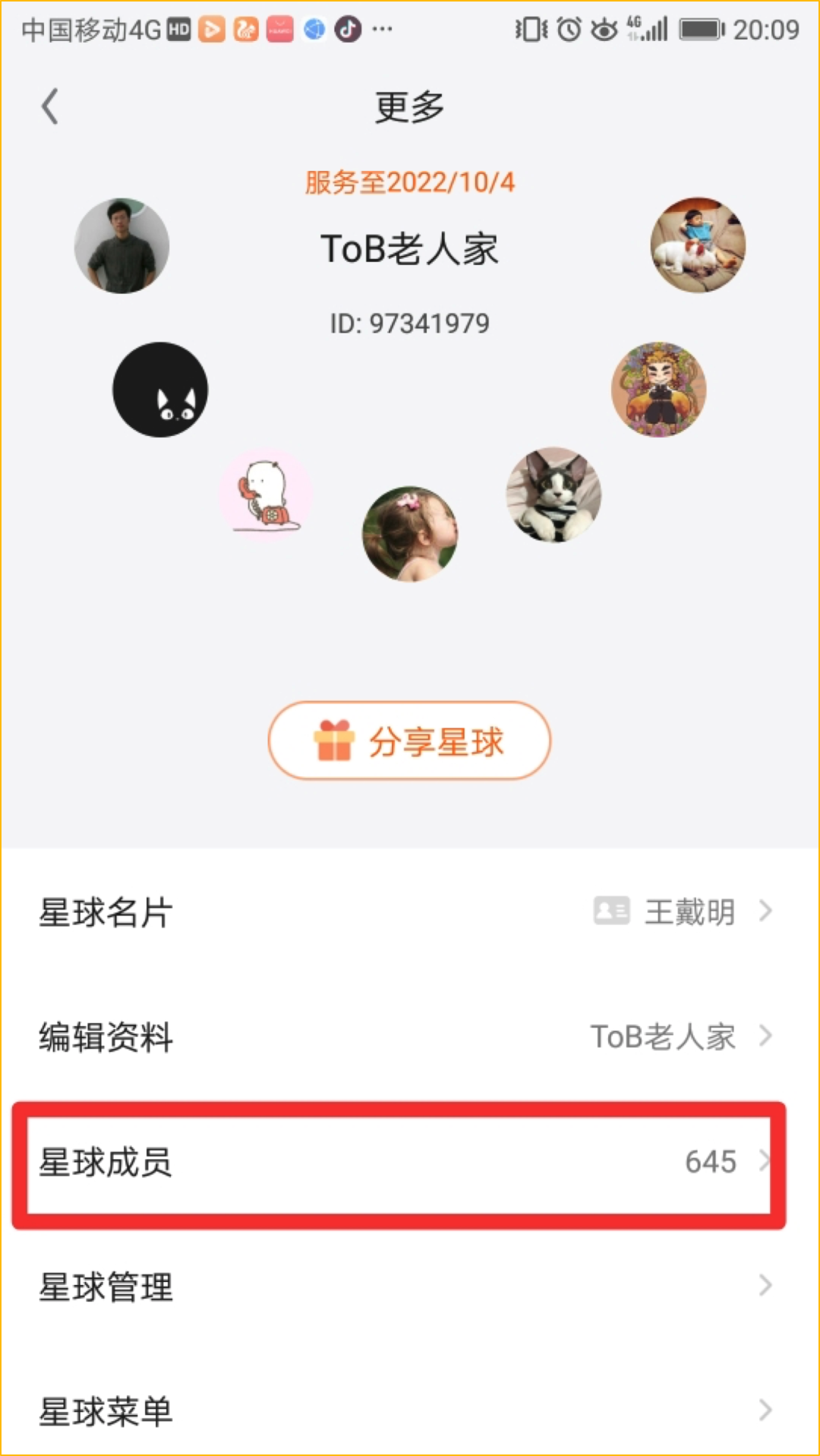The width and height of the screenshot is (820, 1456).
Task: Open 编辑资料 settings
Action: [409, 1036]
